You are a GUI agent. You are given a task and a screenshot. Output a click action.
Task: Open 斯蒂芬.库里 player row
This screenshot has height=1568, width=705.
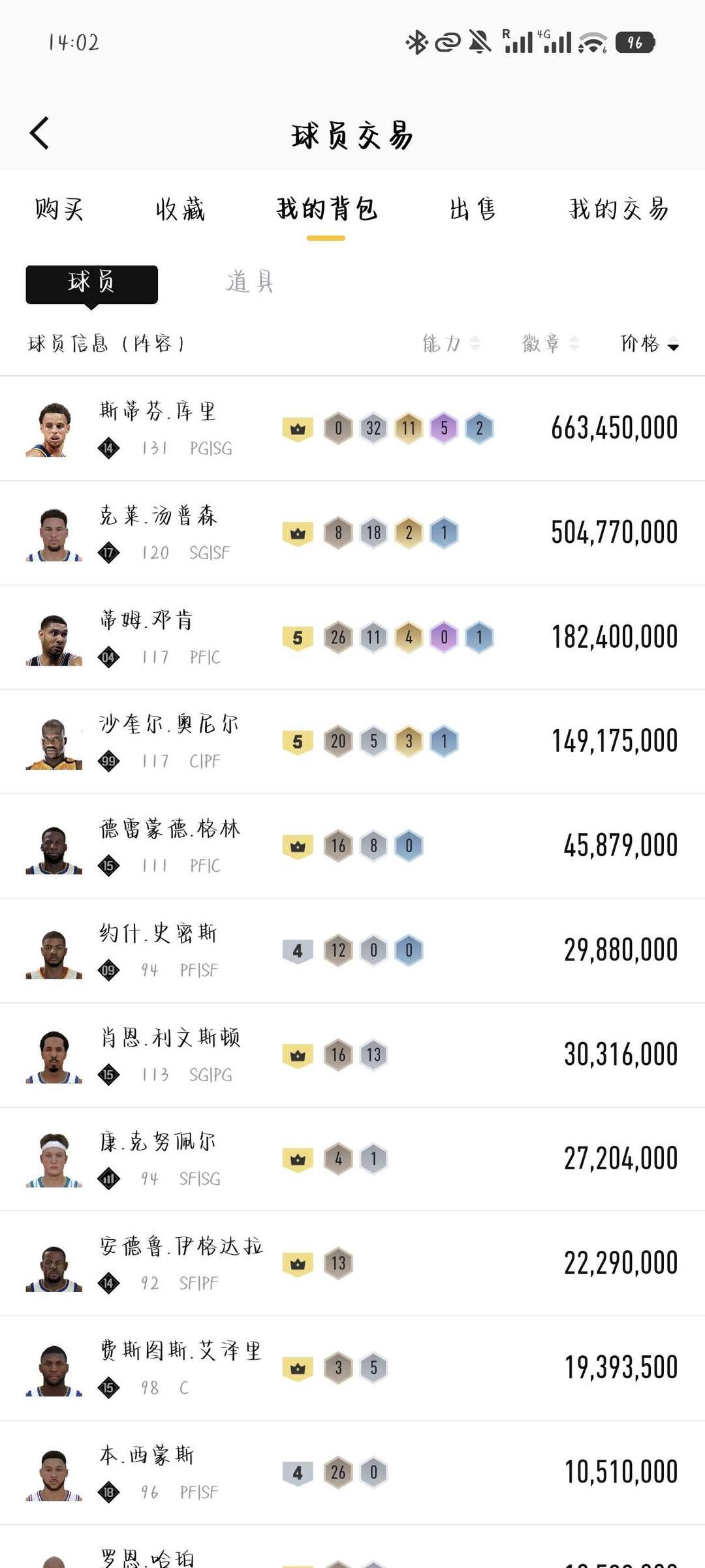pyautogui.click(x=352, y=429)
